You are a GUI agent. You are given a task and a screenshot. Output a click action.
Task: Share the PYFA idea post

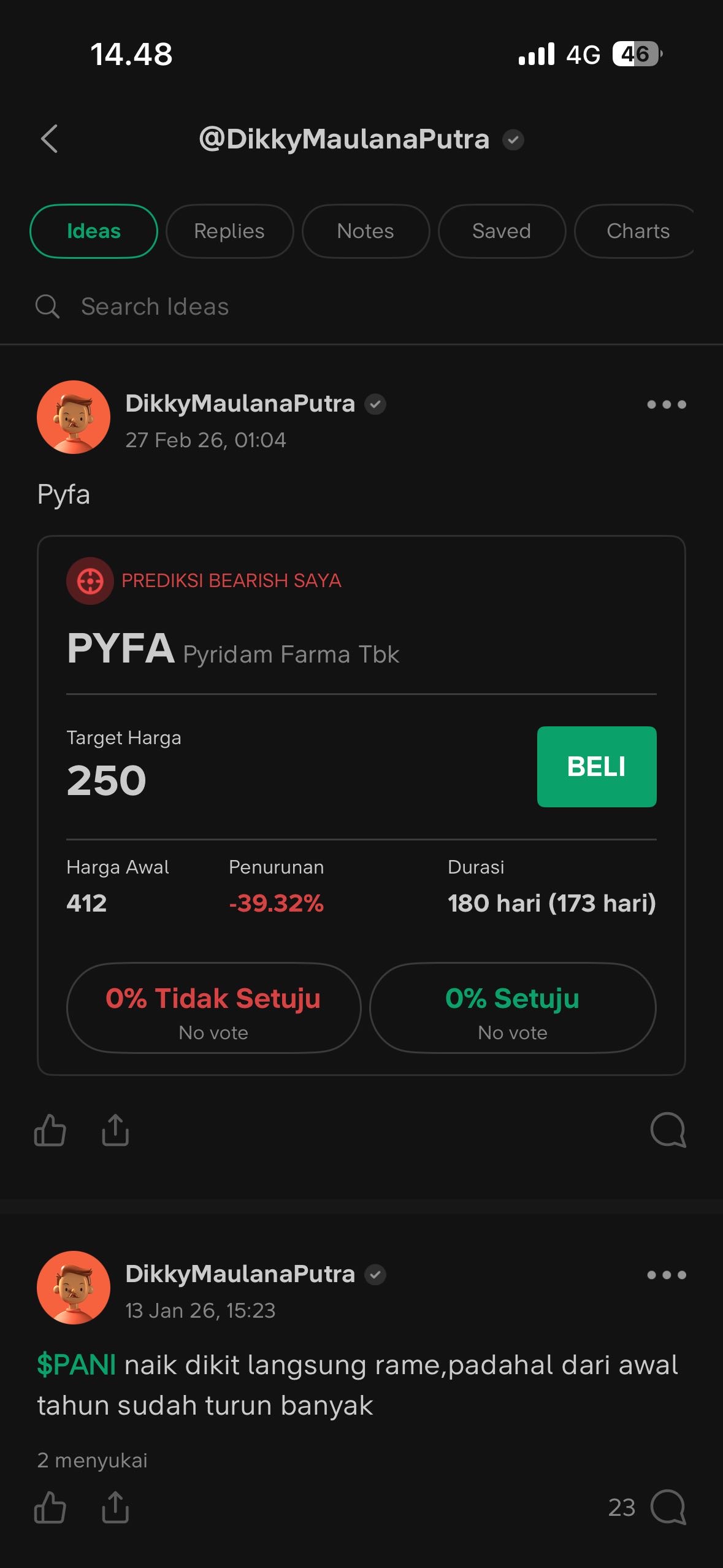[x=115, y=1131]
